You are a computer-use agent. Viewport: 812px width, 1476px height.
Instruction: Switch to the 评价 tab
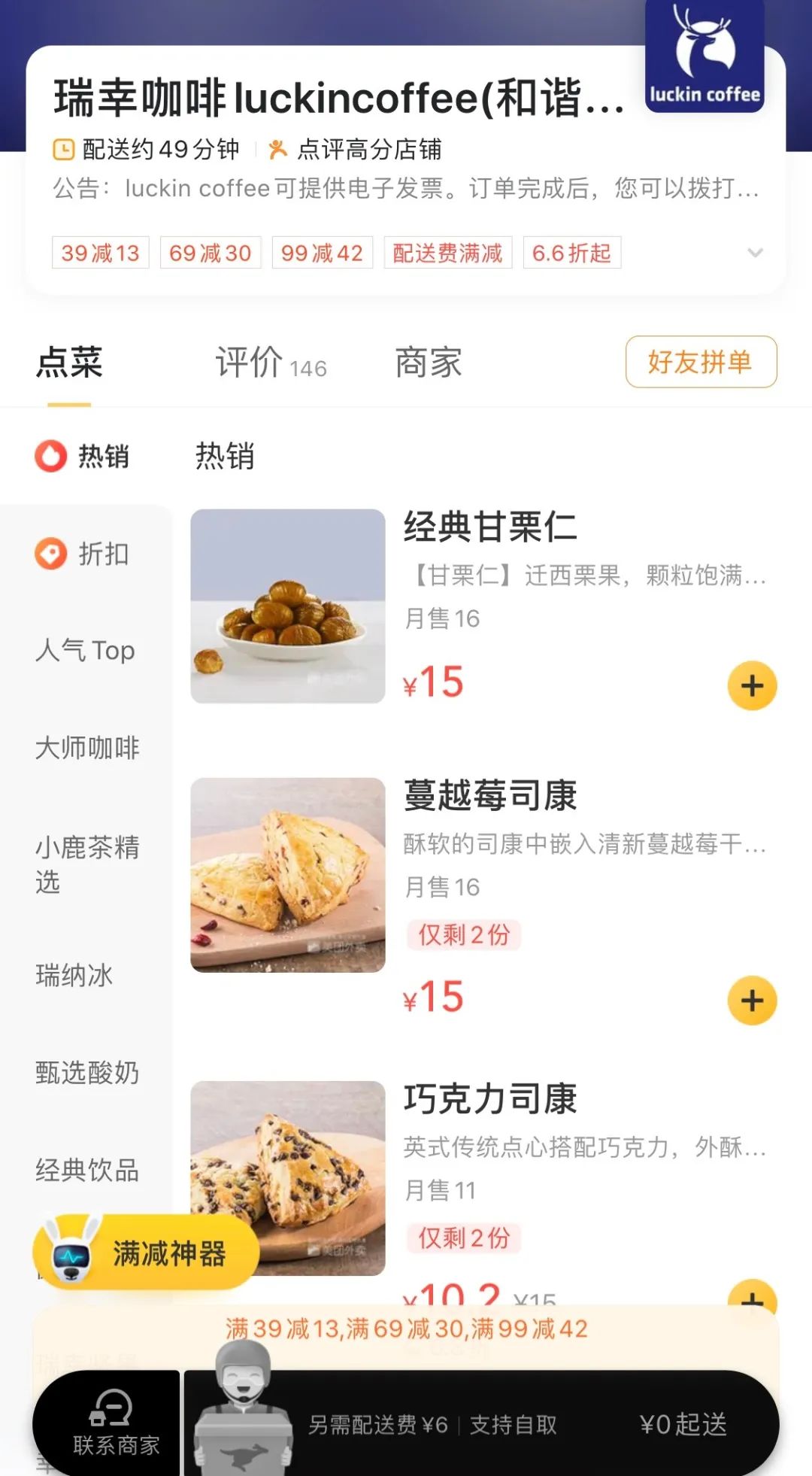coord(270,363)
